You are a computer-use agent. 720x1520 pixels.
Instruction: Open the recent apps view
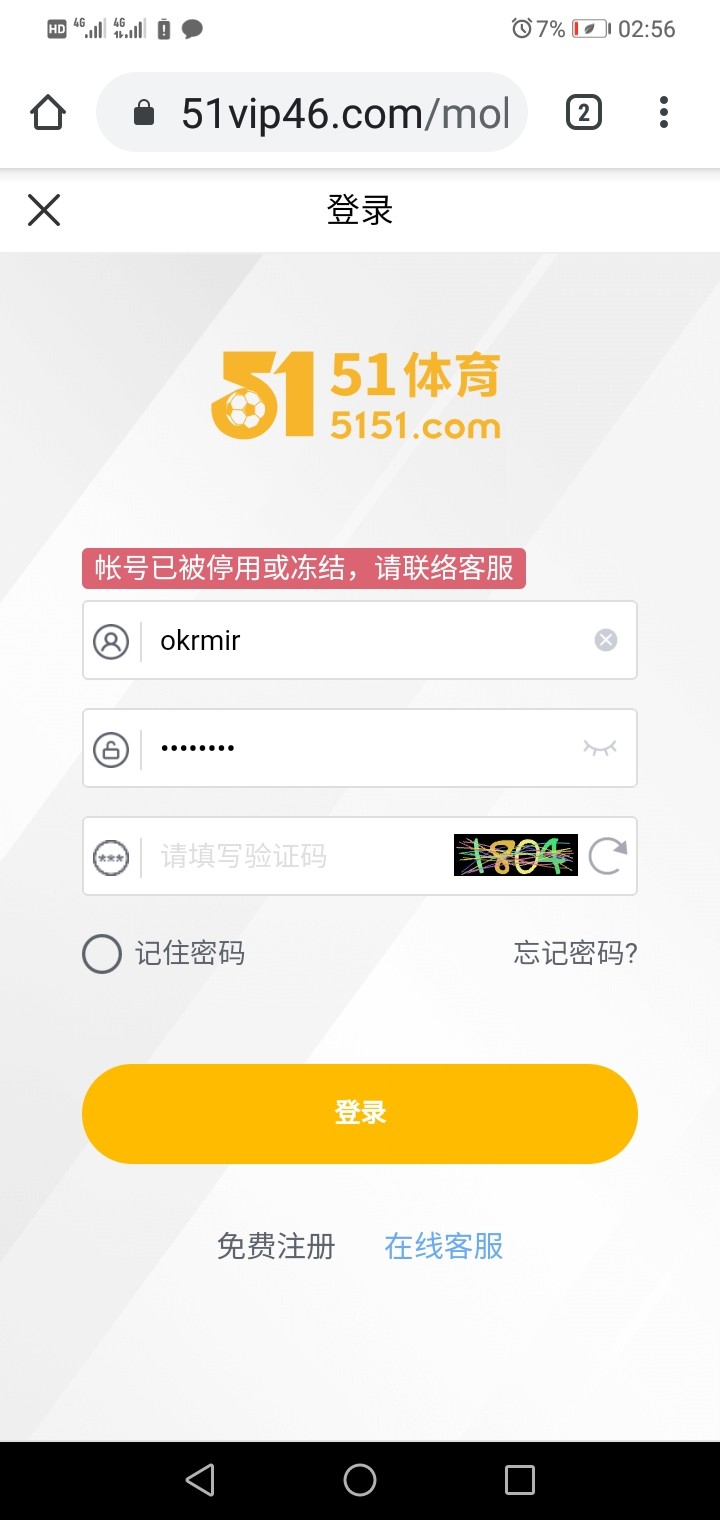tap(520, 1480)
